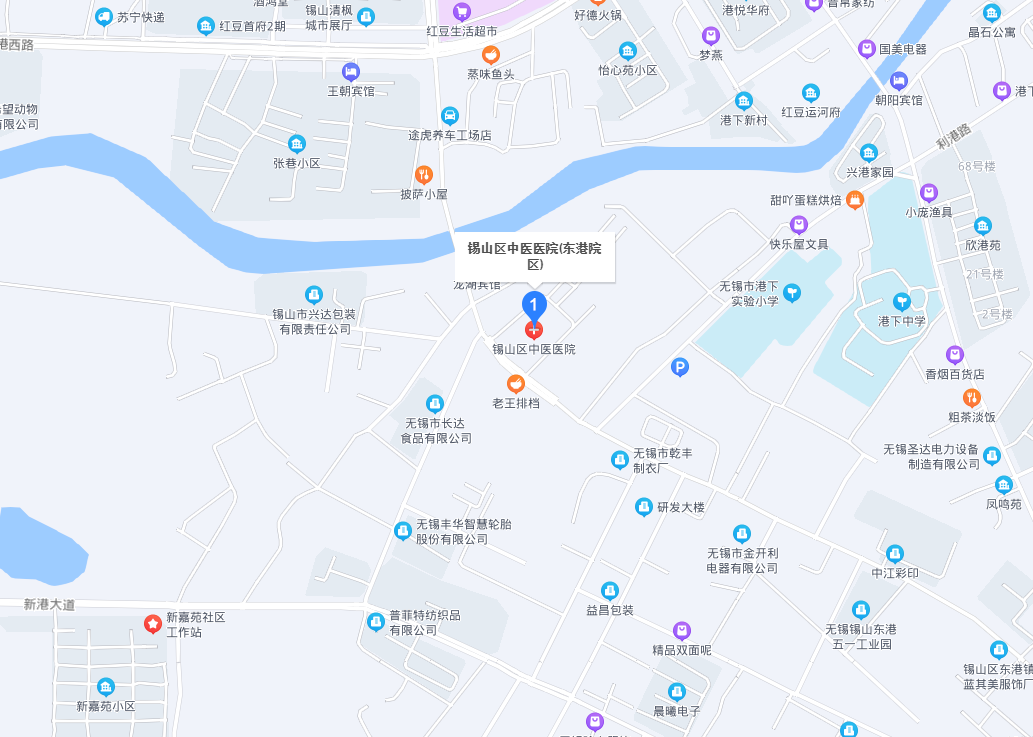
Task: Tap the blue location marker numbered 1
Action: click(535, 304)
